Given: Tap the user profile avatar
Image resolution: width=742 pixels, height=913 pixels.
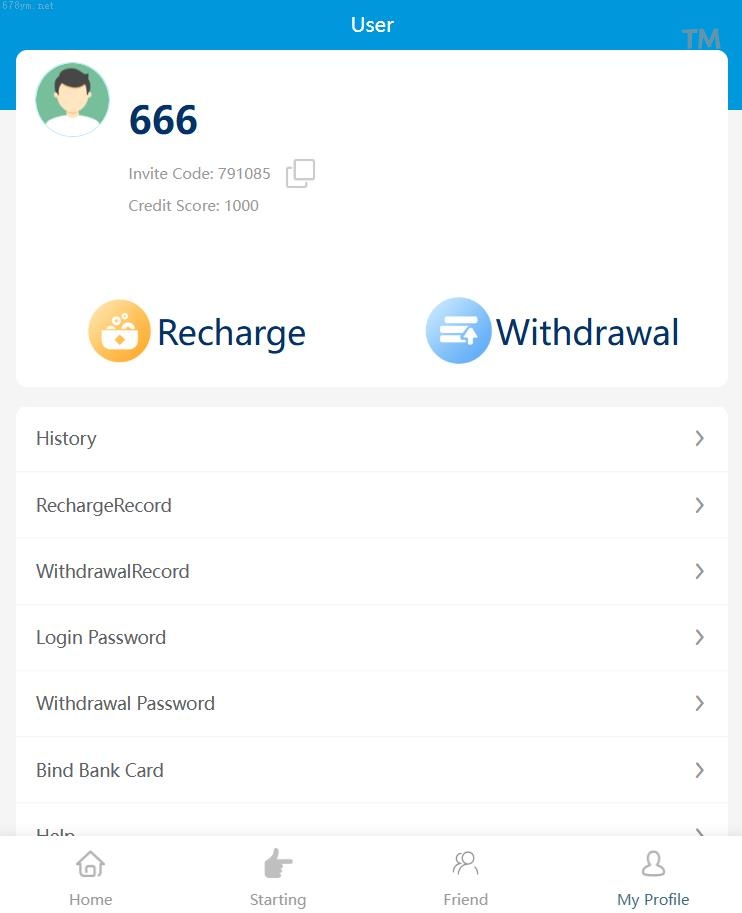Looking at the screenshot, I should (72, 99).
